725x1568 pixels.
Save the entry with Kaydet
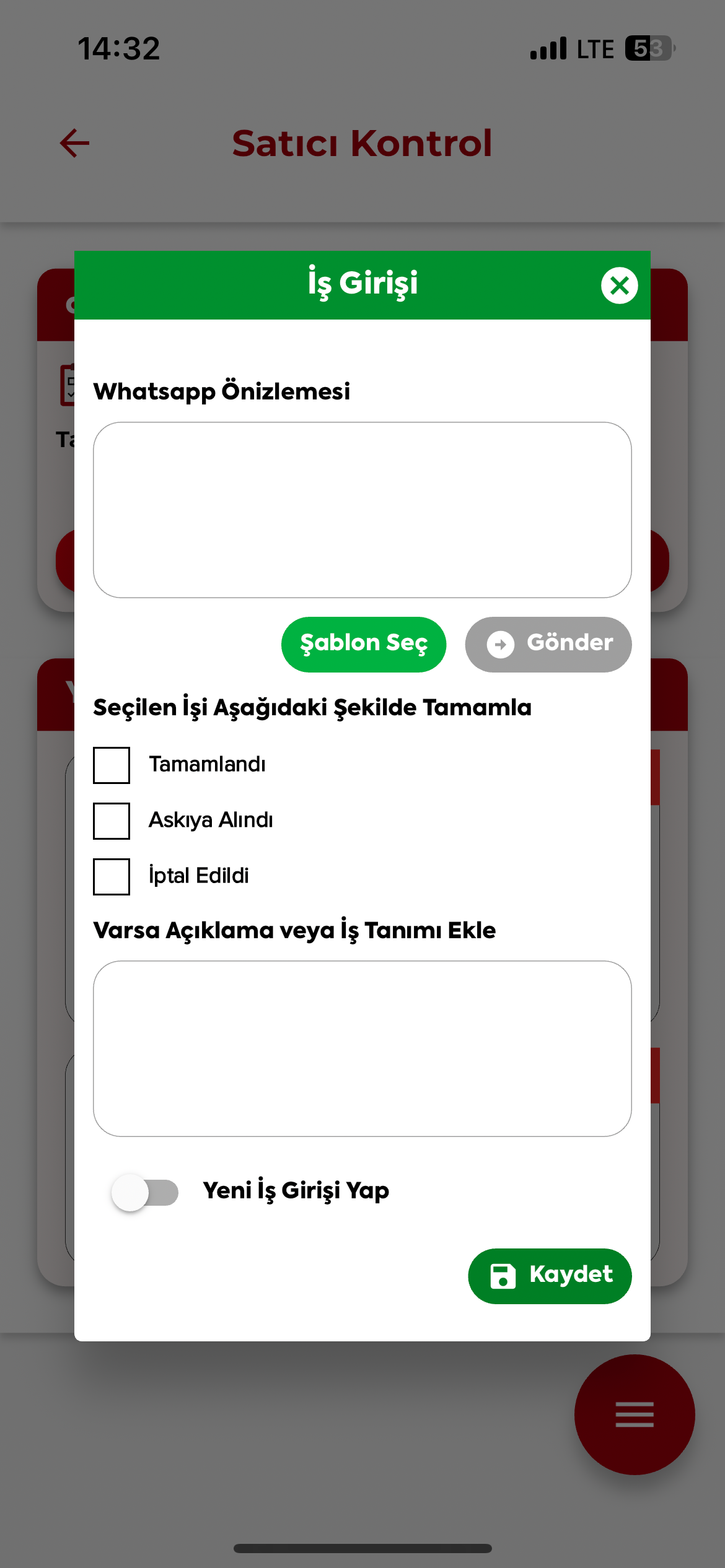tap(550, 1276)
